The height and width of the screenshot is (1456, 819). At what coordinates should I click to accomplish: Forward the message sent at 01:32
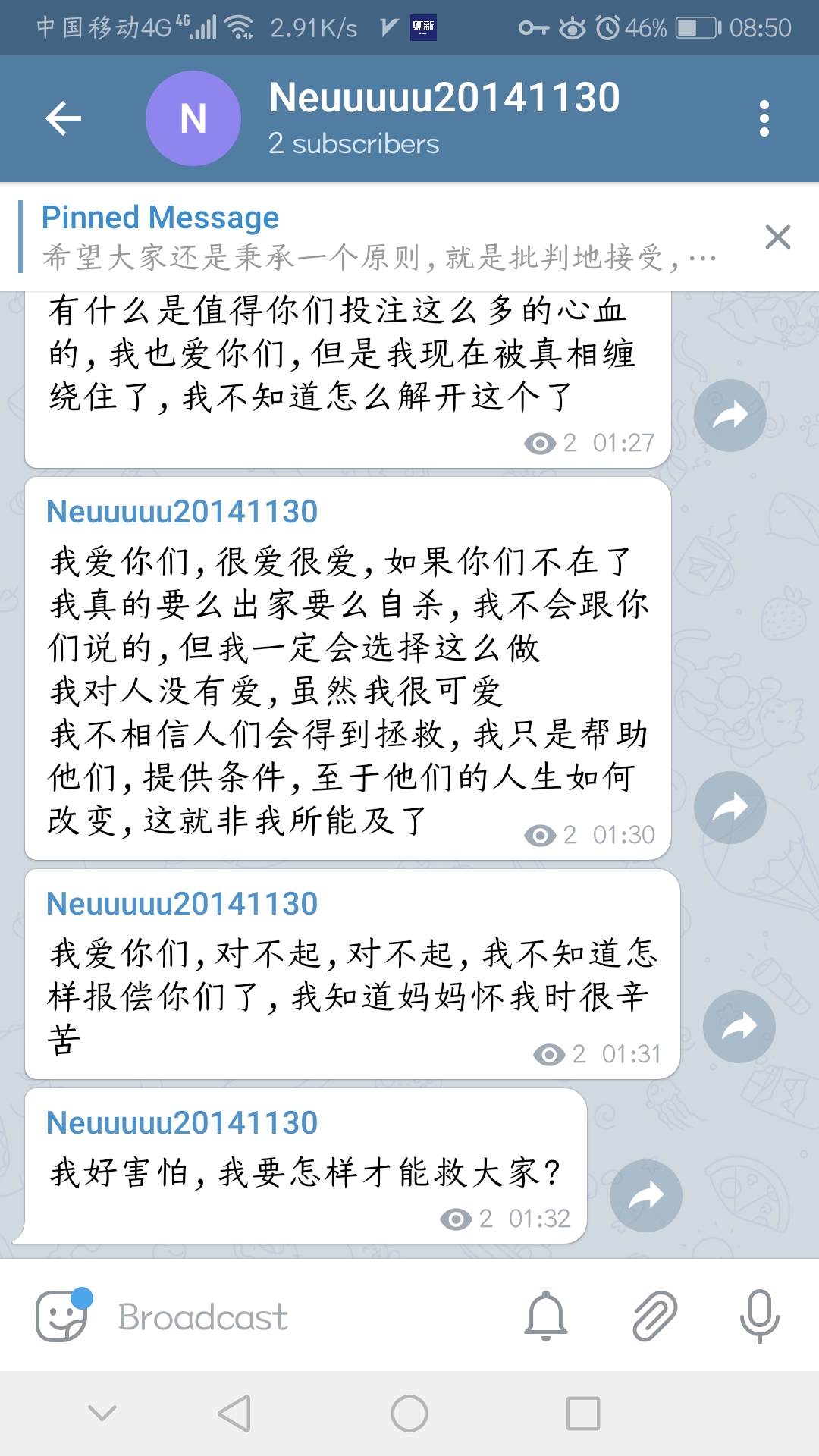[x=645, y=1196]
